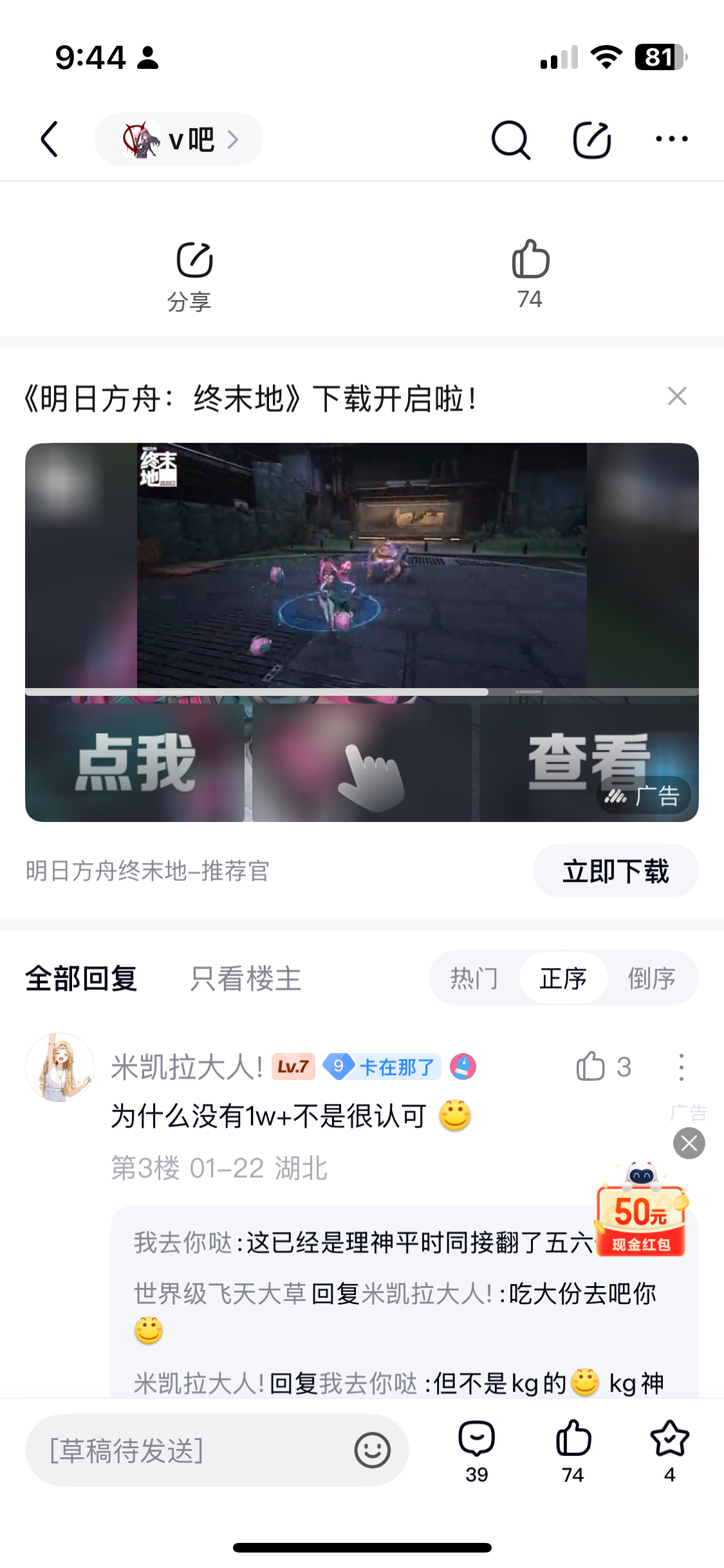Viewport: 724px width, 1568px height.
Task: Open the v吧 forum chip
Action: (179, 139)
